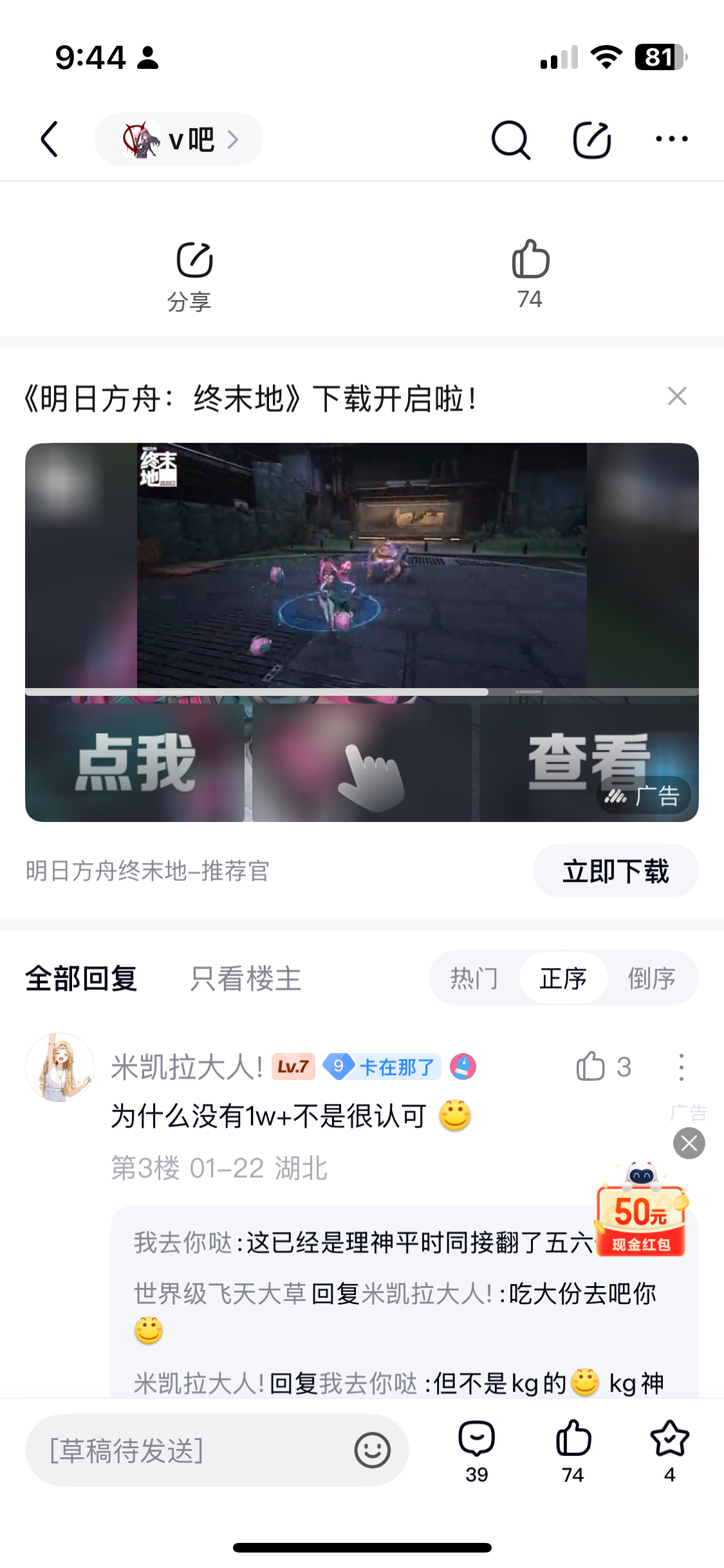Viewport: 724px width, 1568px height.
Task: Open the v吧 forum chip
Action: (179, 139)
